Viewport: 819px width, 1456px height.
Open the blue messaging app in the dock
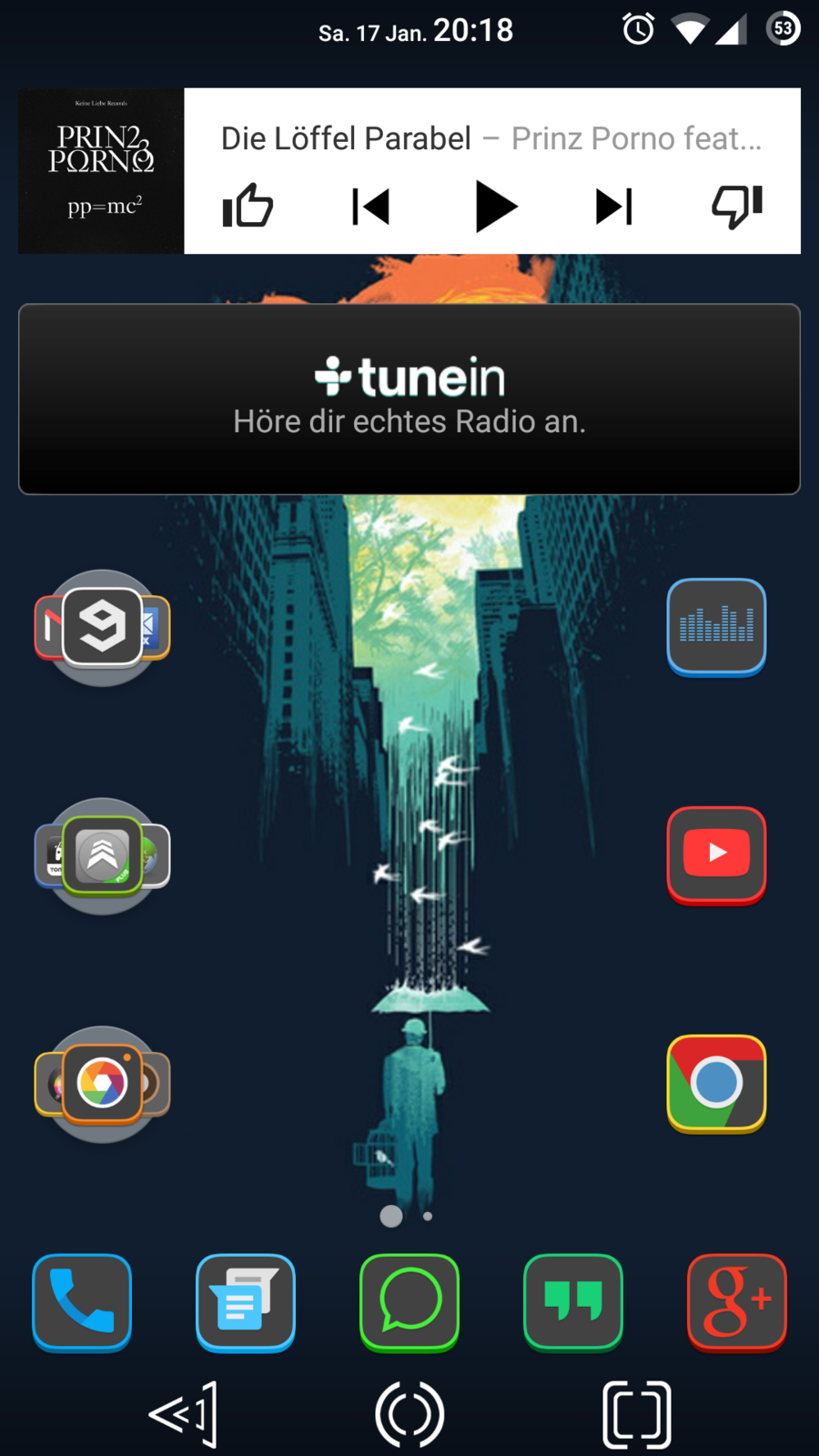click(x=246, y=1302)
